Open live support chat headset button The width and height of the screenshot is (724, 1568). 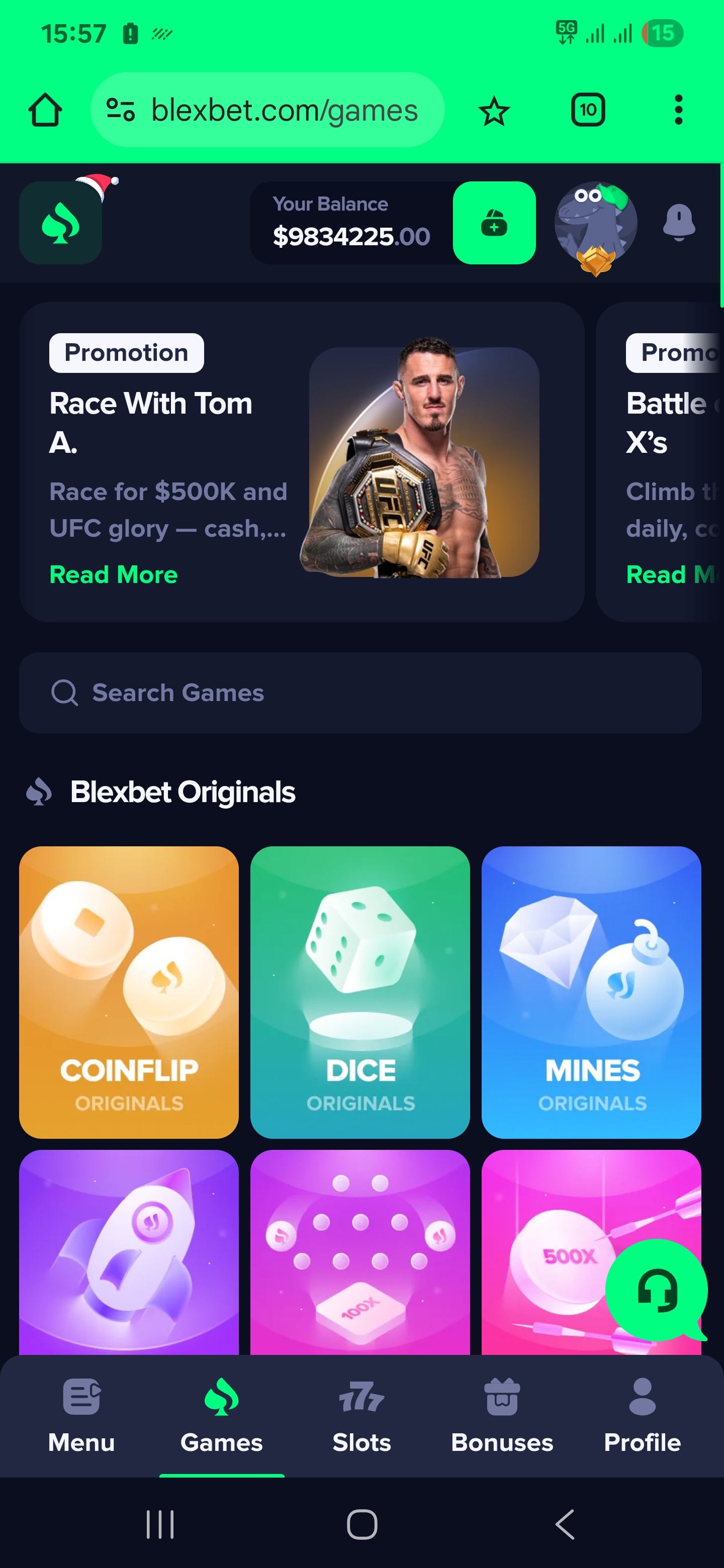pos(657,1290)
